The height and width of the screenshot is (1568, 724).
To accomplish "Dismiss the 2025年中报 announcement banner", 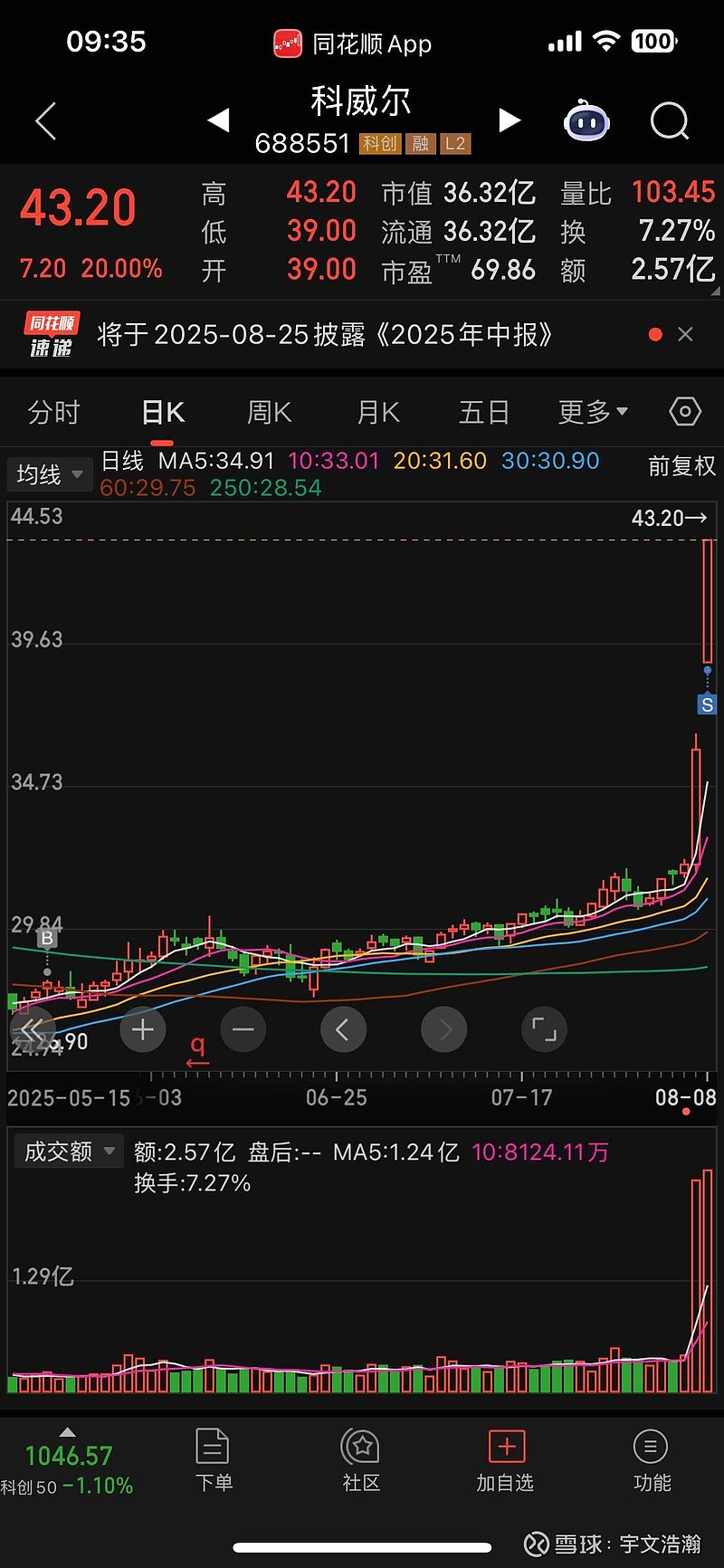I will coord(685,334).
